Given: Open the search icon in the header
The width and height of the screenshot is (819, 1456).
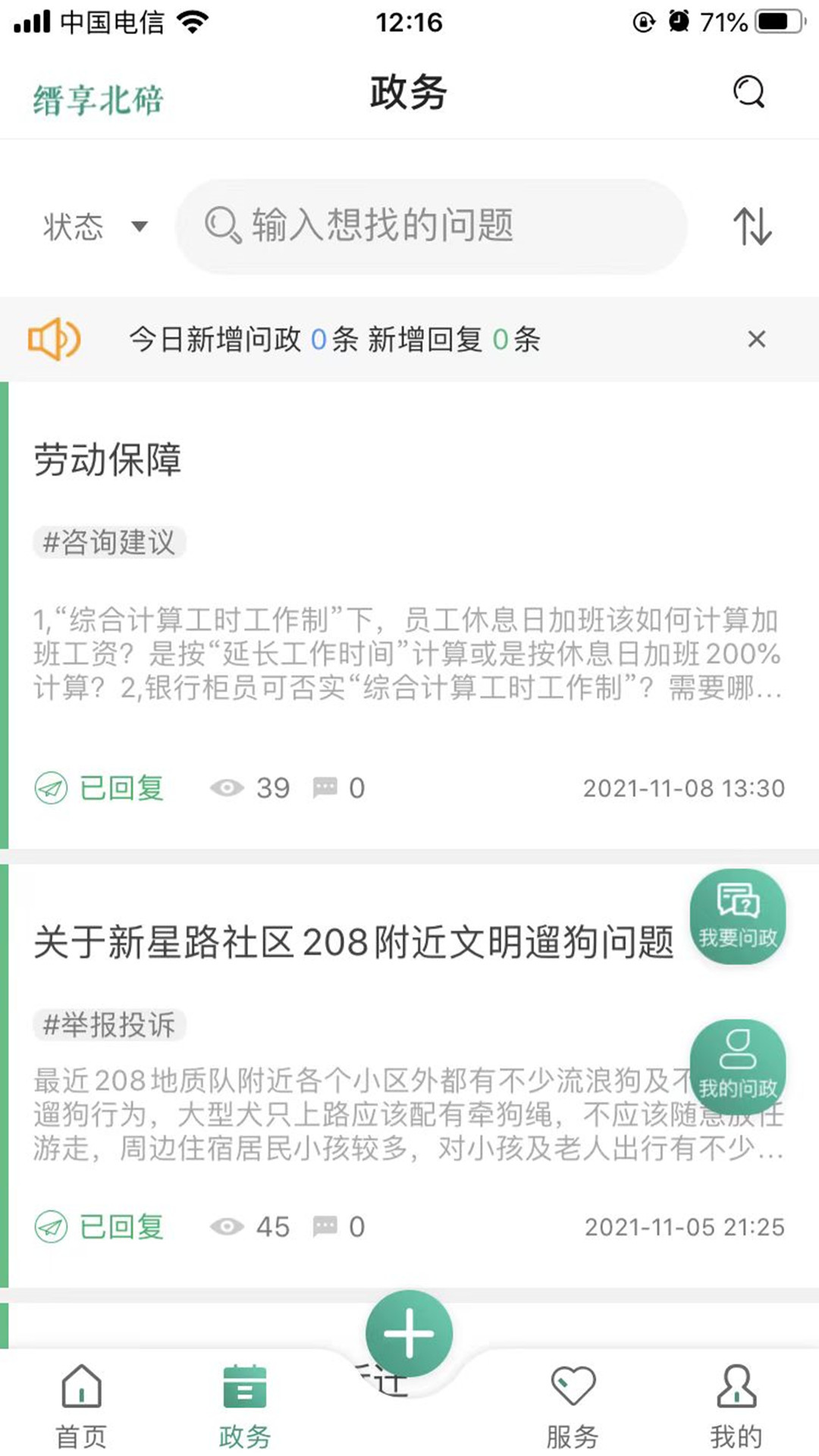Looking at the screenshot, I should [x=748, y=92].
